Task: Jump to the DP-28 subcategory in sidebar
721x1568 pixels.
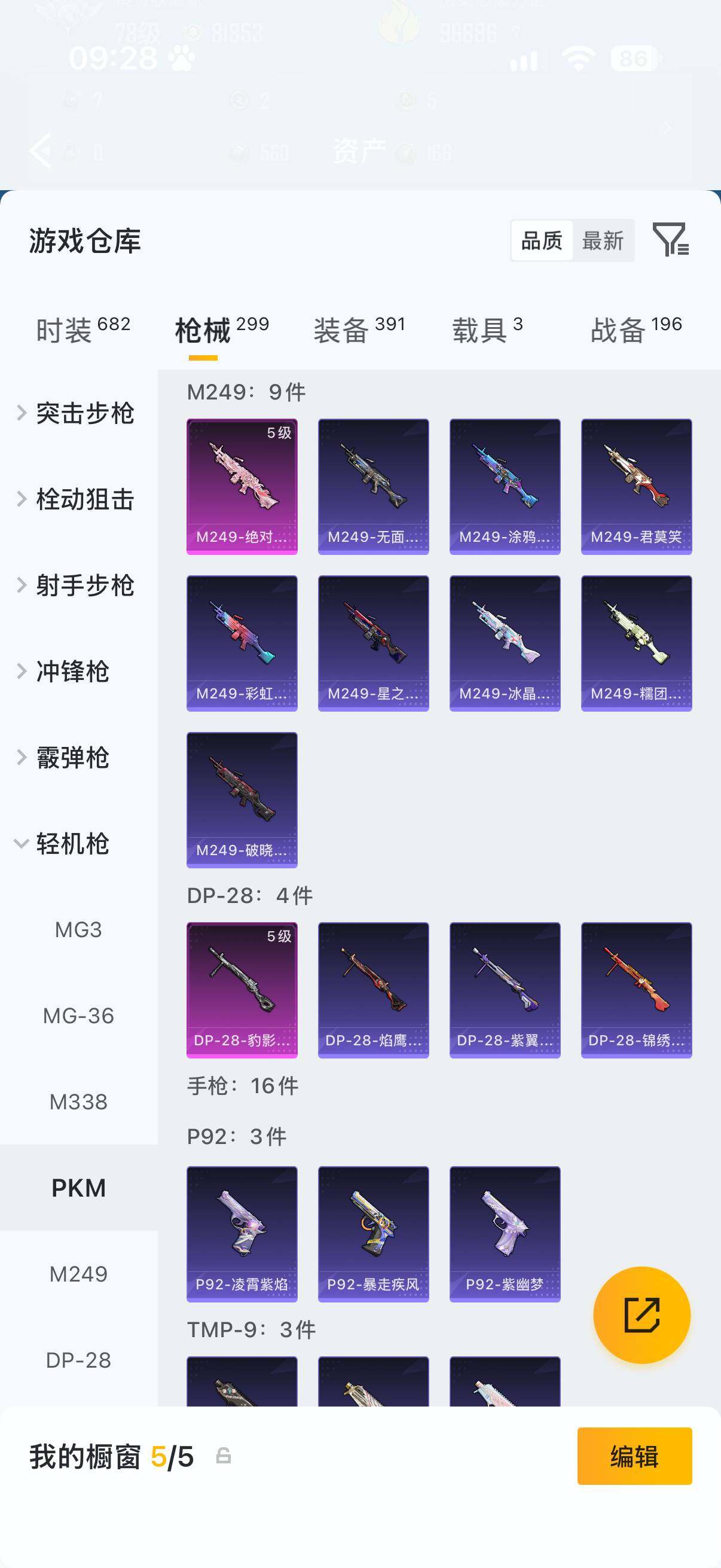Action: 78,1360
